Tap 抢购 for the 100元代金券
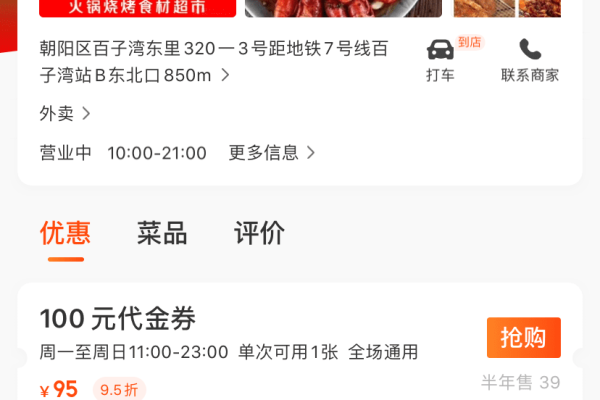600x400 pixels. [523, 338]
